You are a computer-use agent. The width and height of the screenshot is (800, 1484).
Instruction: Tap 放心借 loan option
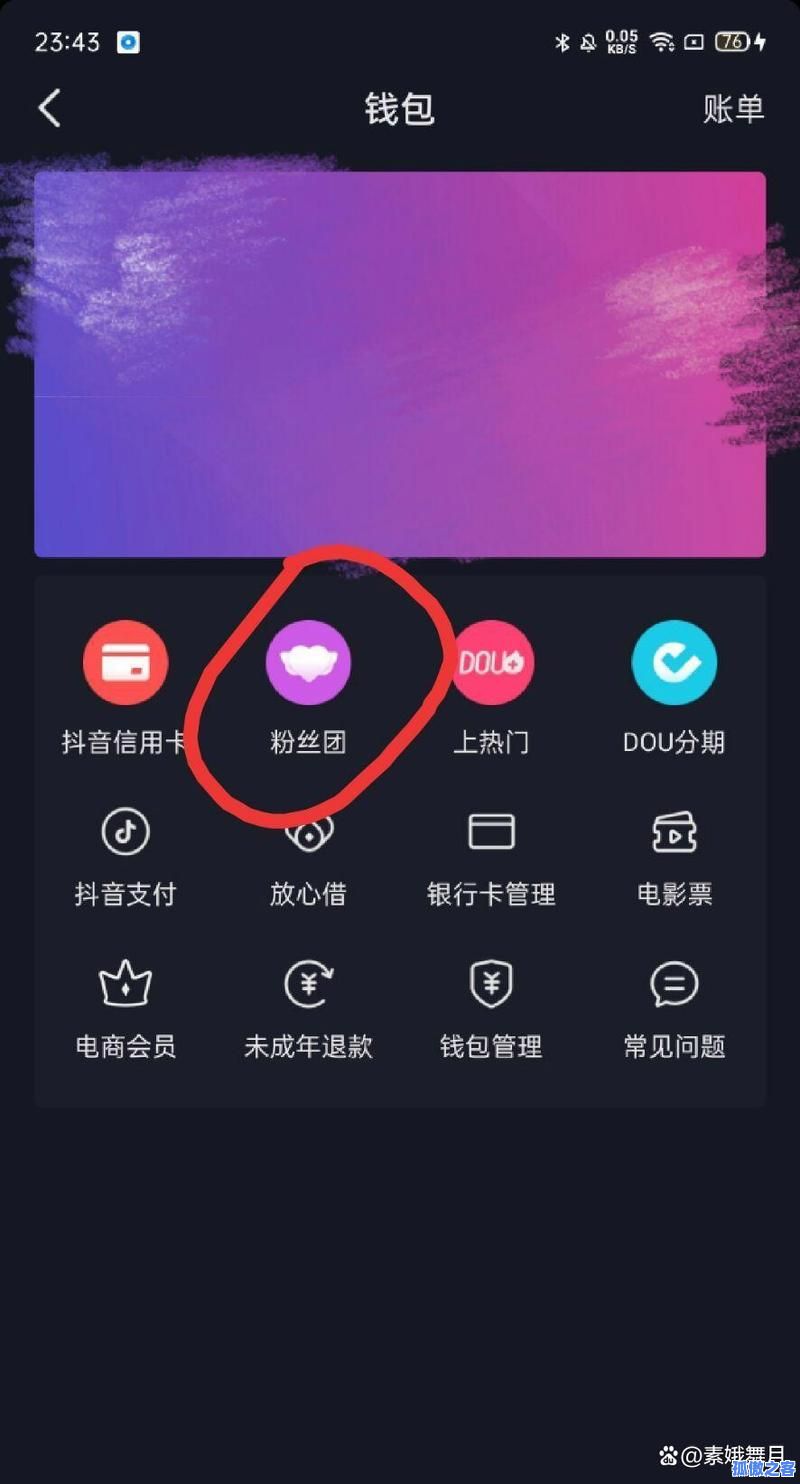(308, 857)
